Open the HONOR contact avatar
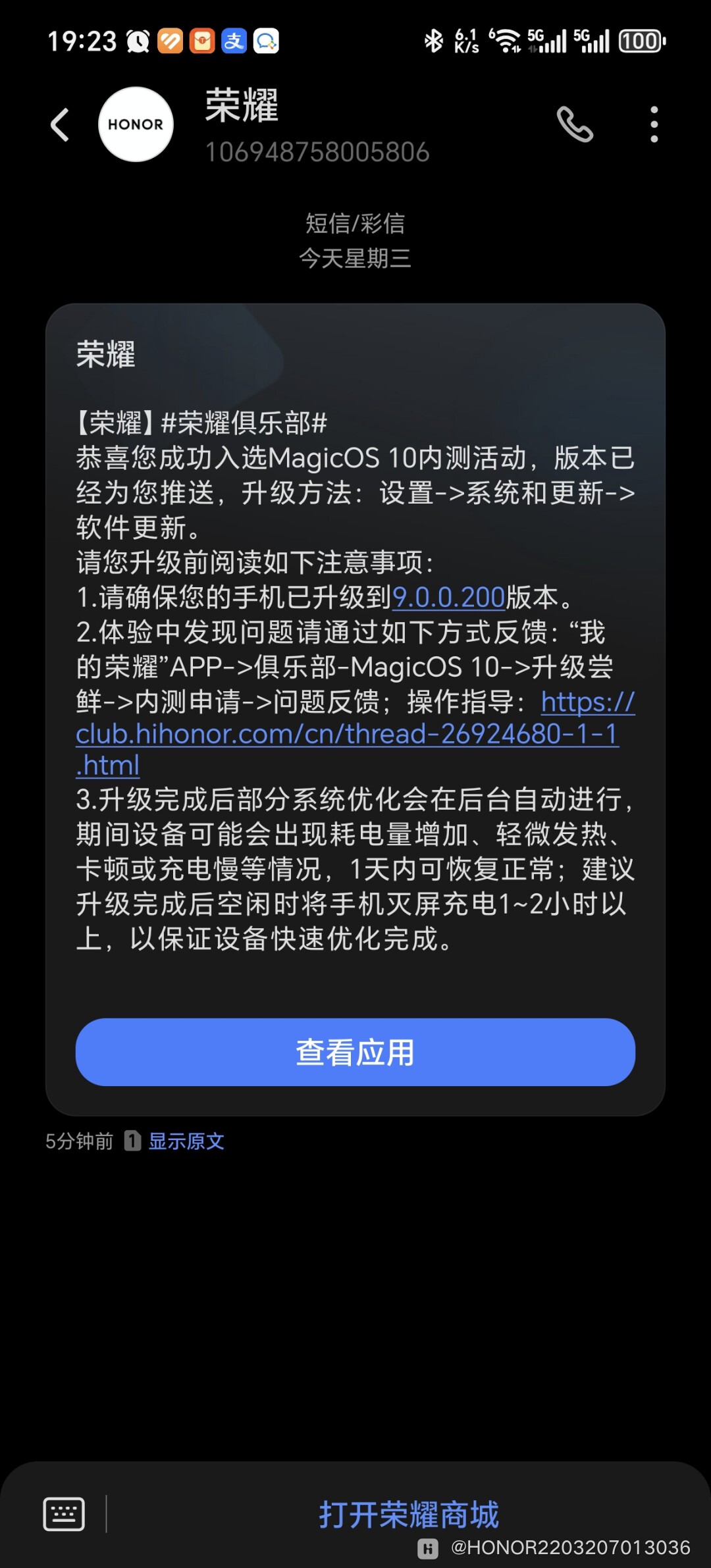 (x=135, y=125)
